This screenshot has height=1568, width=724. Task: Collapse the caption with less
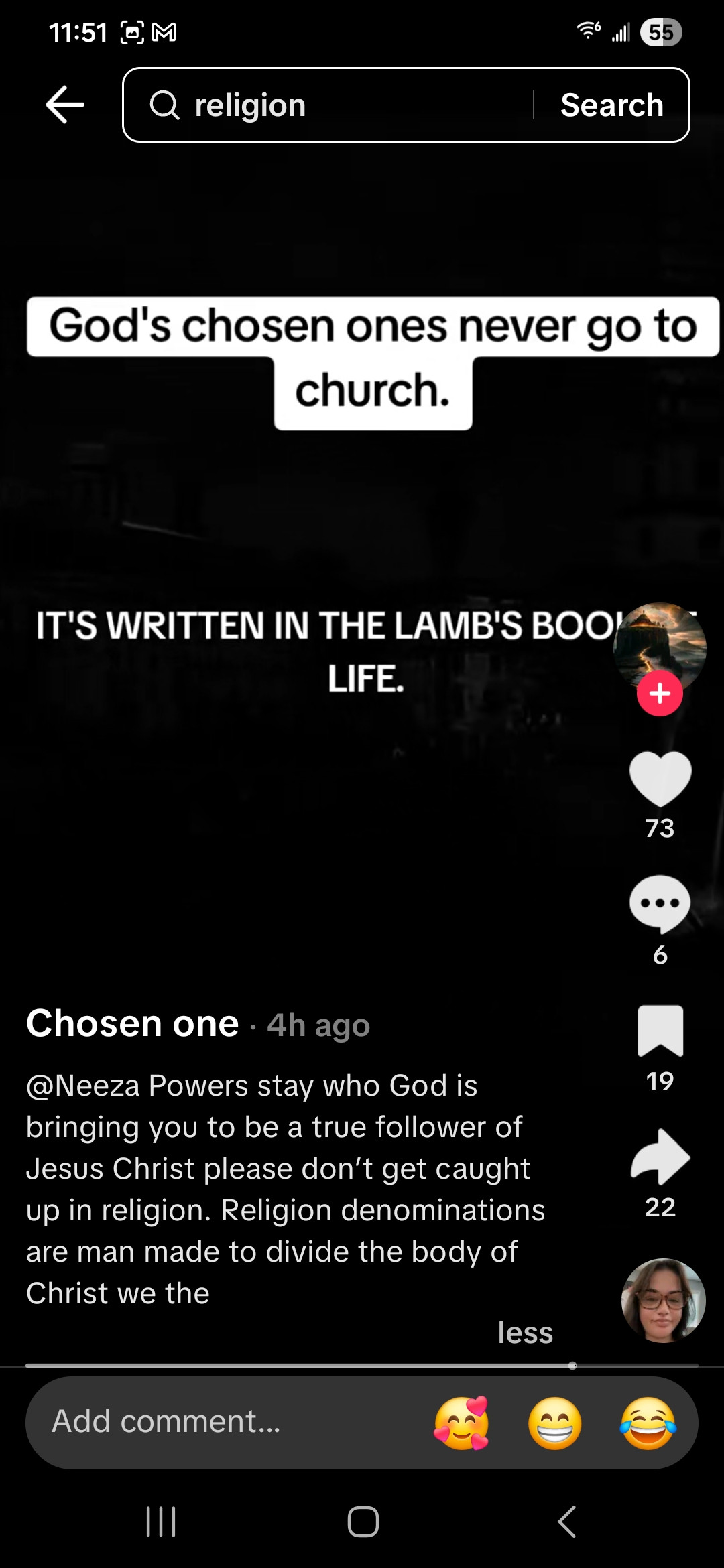click(525, 1332)
